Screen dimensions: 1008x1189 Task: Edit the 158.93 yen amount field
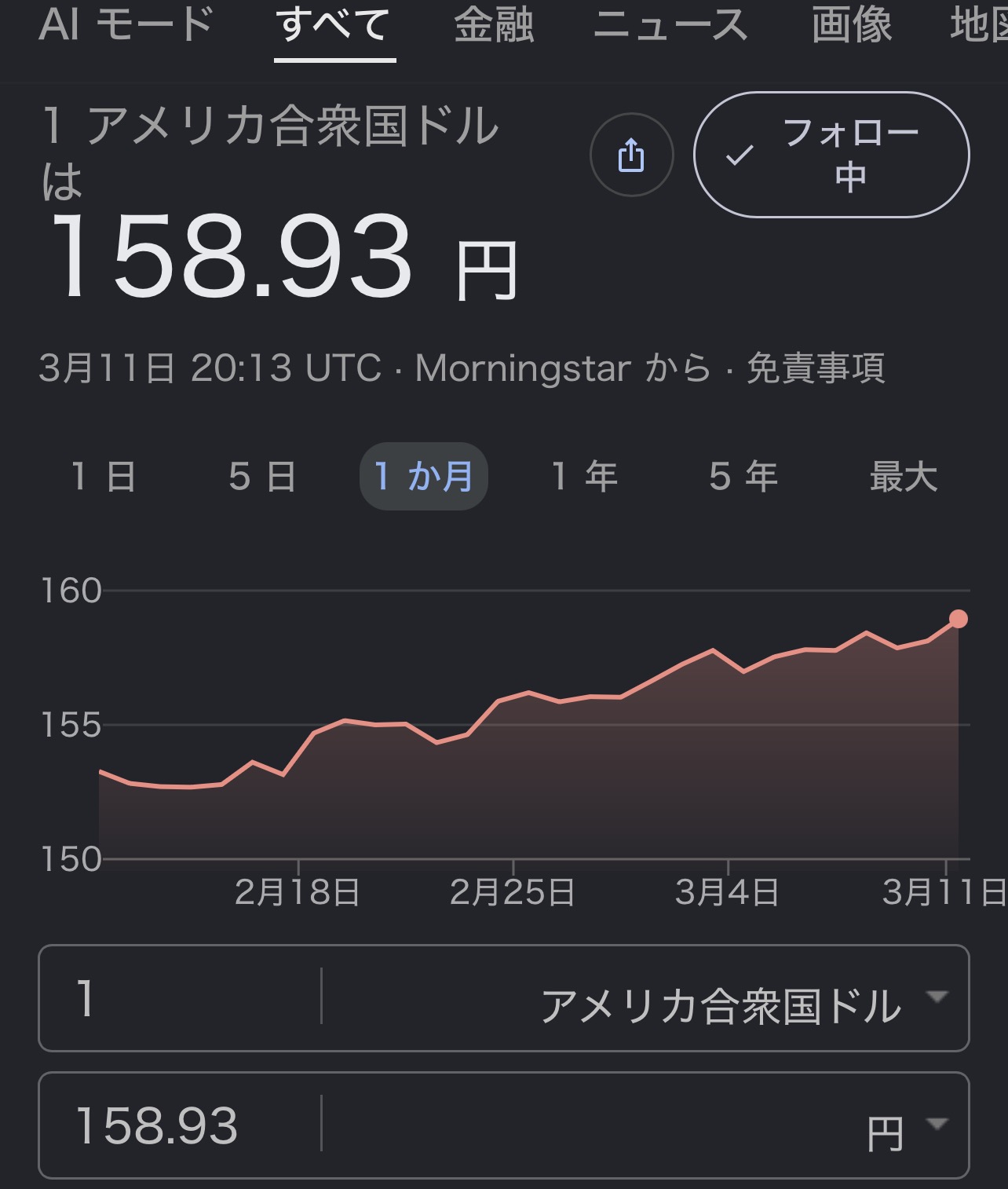click(181, 1125)
